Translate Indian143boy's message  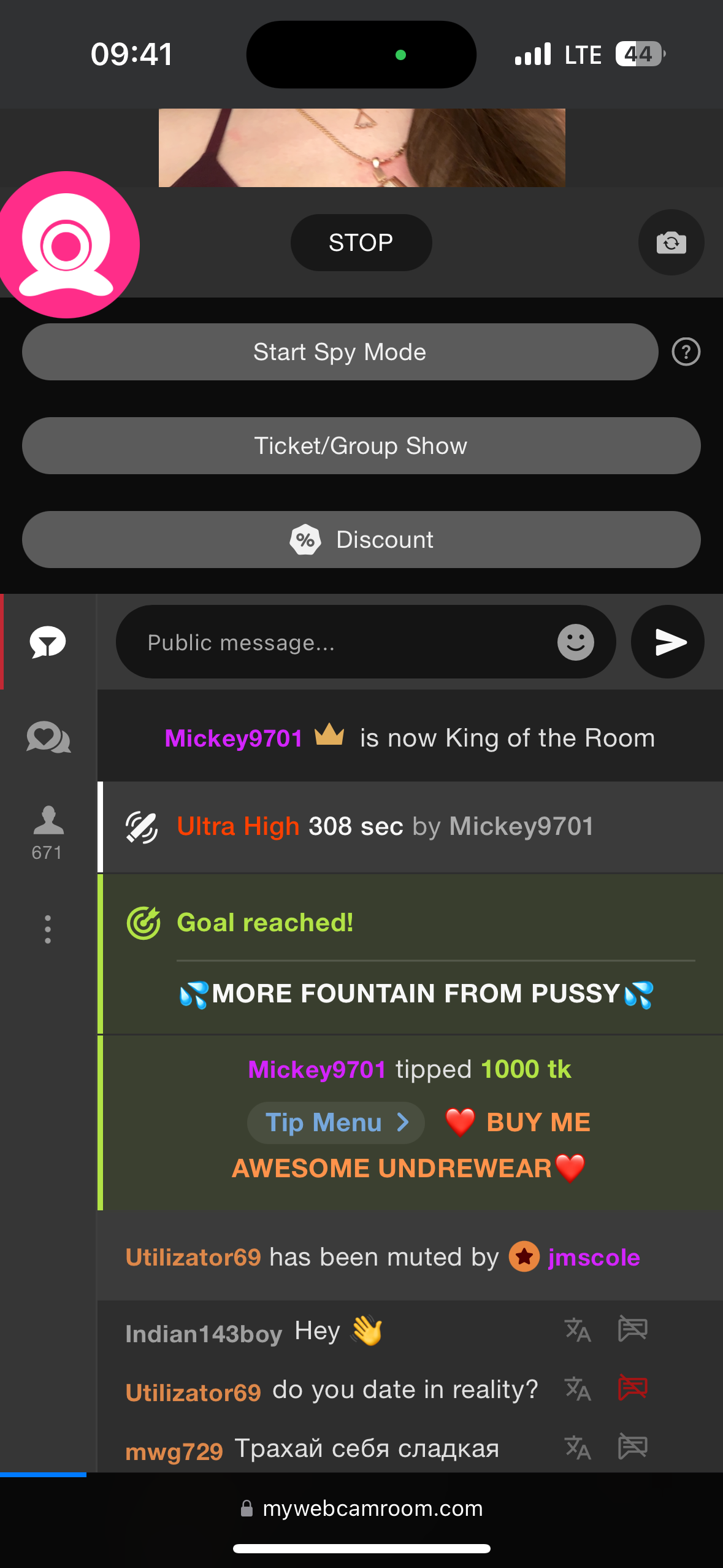tap(578, 1330)
